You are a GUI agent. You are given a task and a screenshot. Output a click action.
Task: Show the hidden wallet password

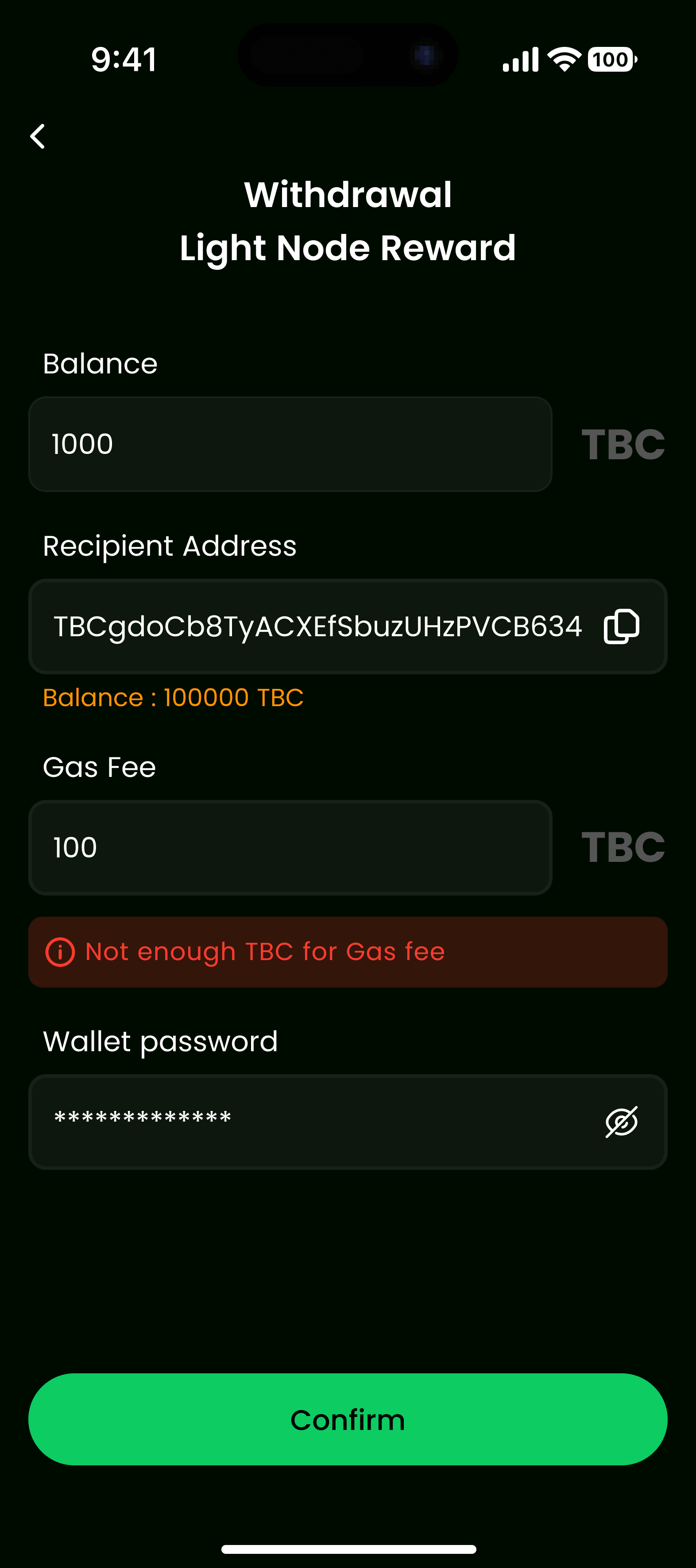click(621, 1121)
